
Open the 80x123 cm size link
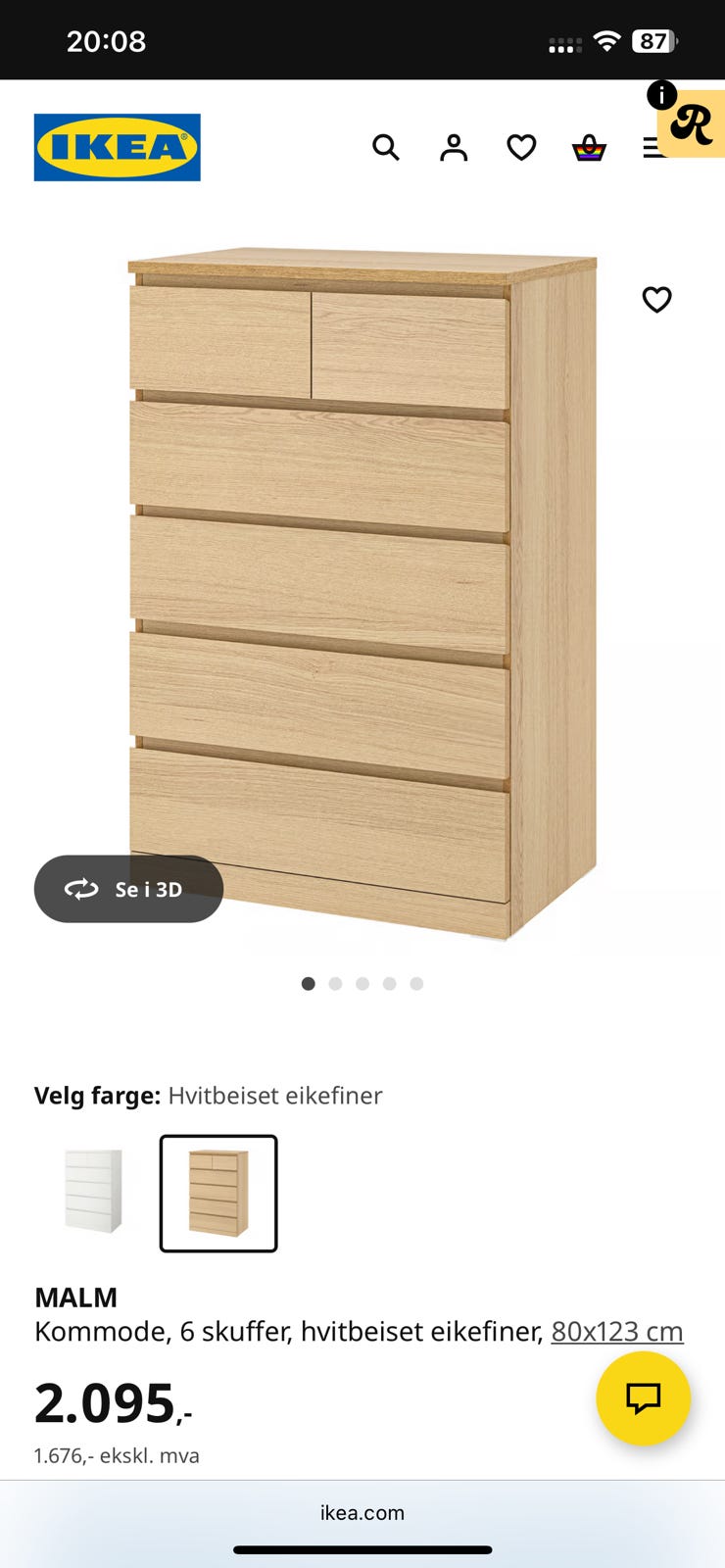[x=617, y=1330]
